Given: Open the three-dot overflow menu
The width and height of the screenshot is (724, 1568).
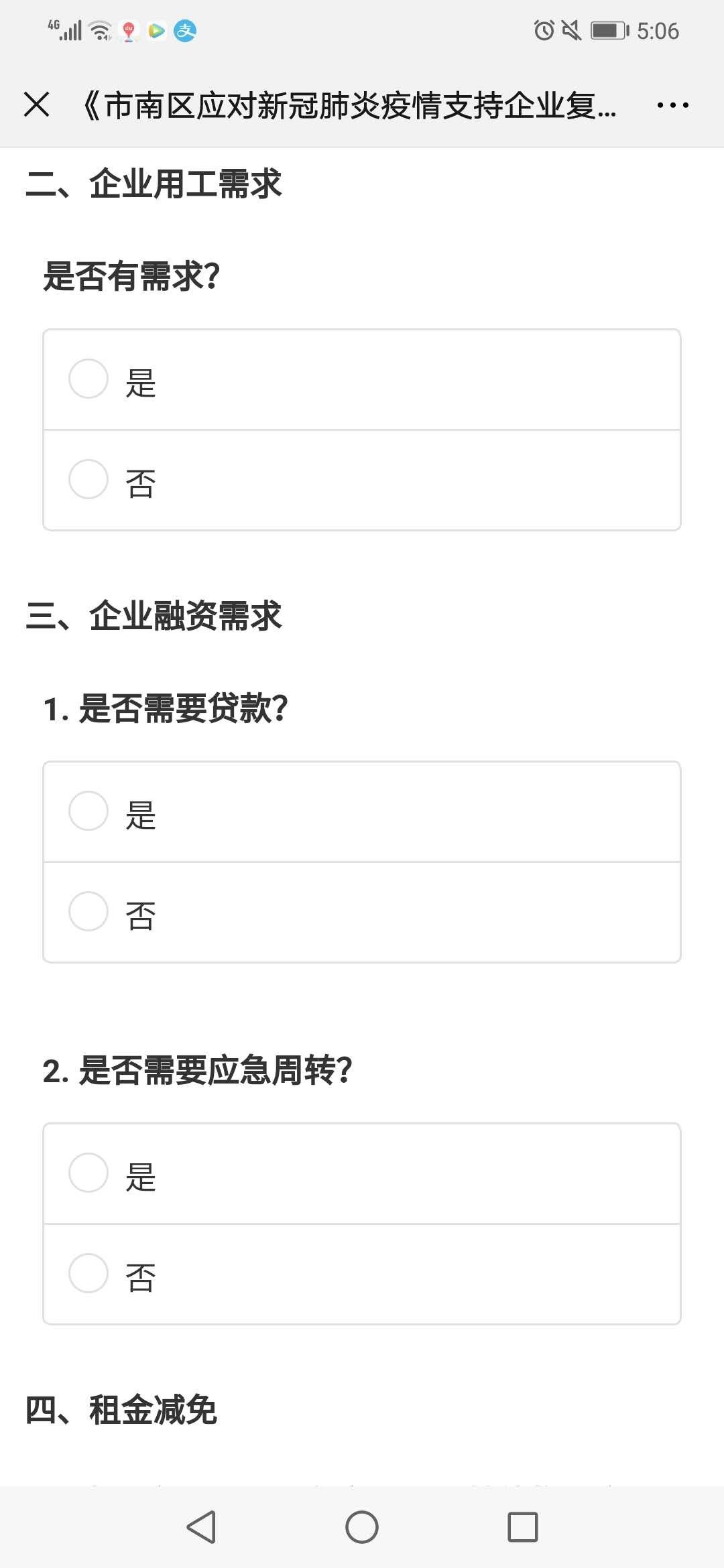Looking at the screenshot, I should (672, 105).
